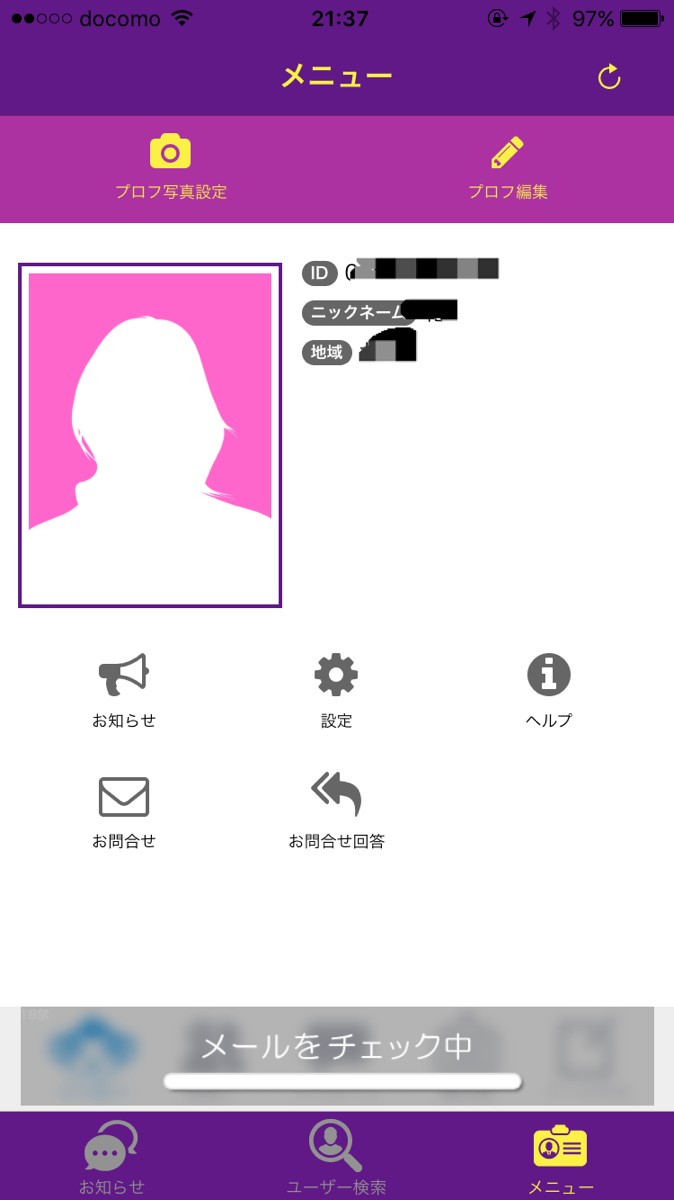This screenshot has height=1200, width=674.
Task: Open プロフ編集 to edit profile
Action: pos(508,167)
